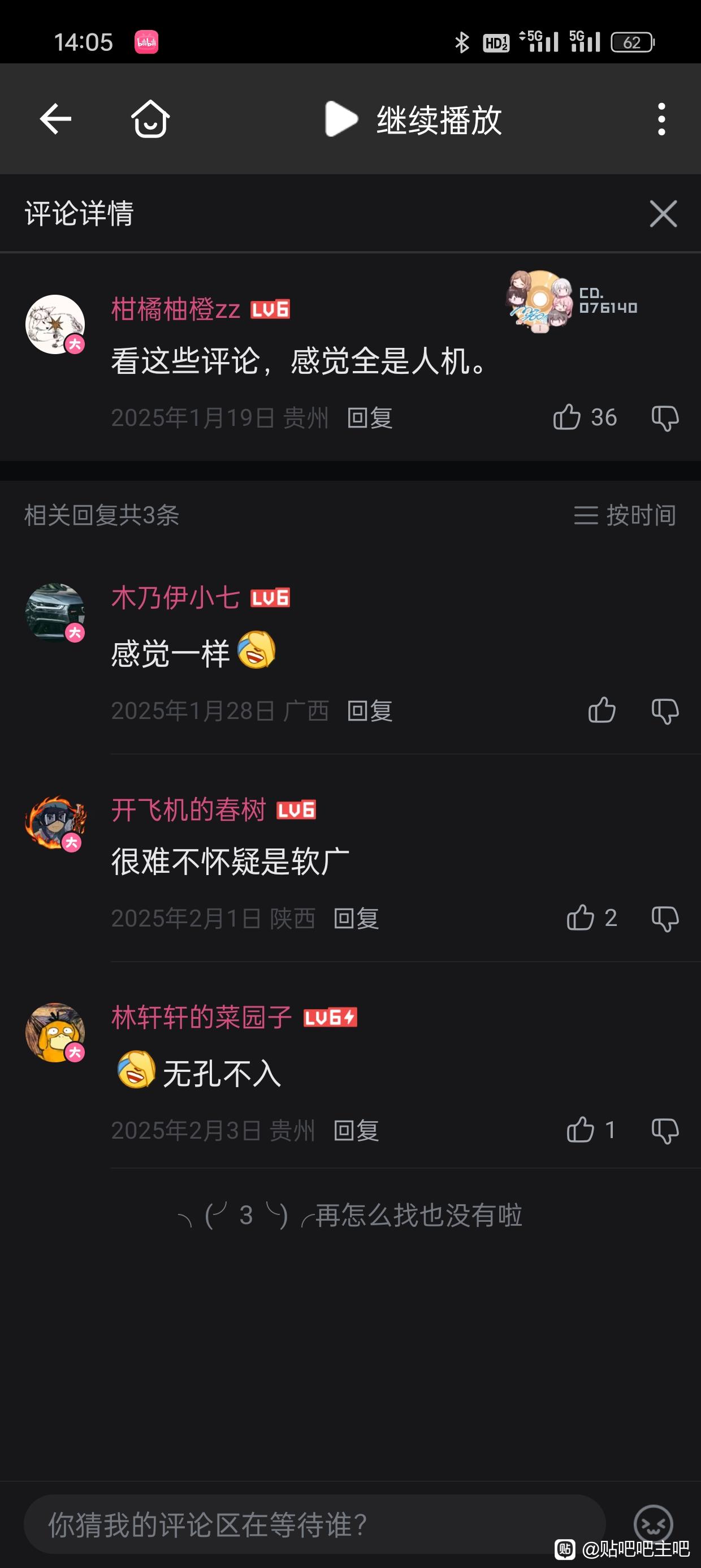Image resolution: width=701 pixels, height=1568 pixels.
Task: Tap 继续播放 to resume the video
Action: pyautogui.click(x=414, y=119)
